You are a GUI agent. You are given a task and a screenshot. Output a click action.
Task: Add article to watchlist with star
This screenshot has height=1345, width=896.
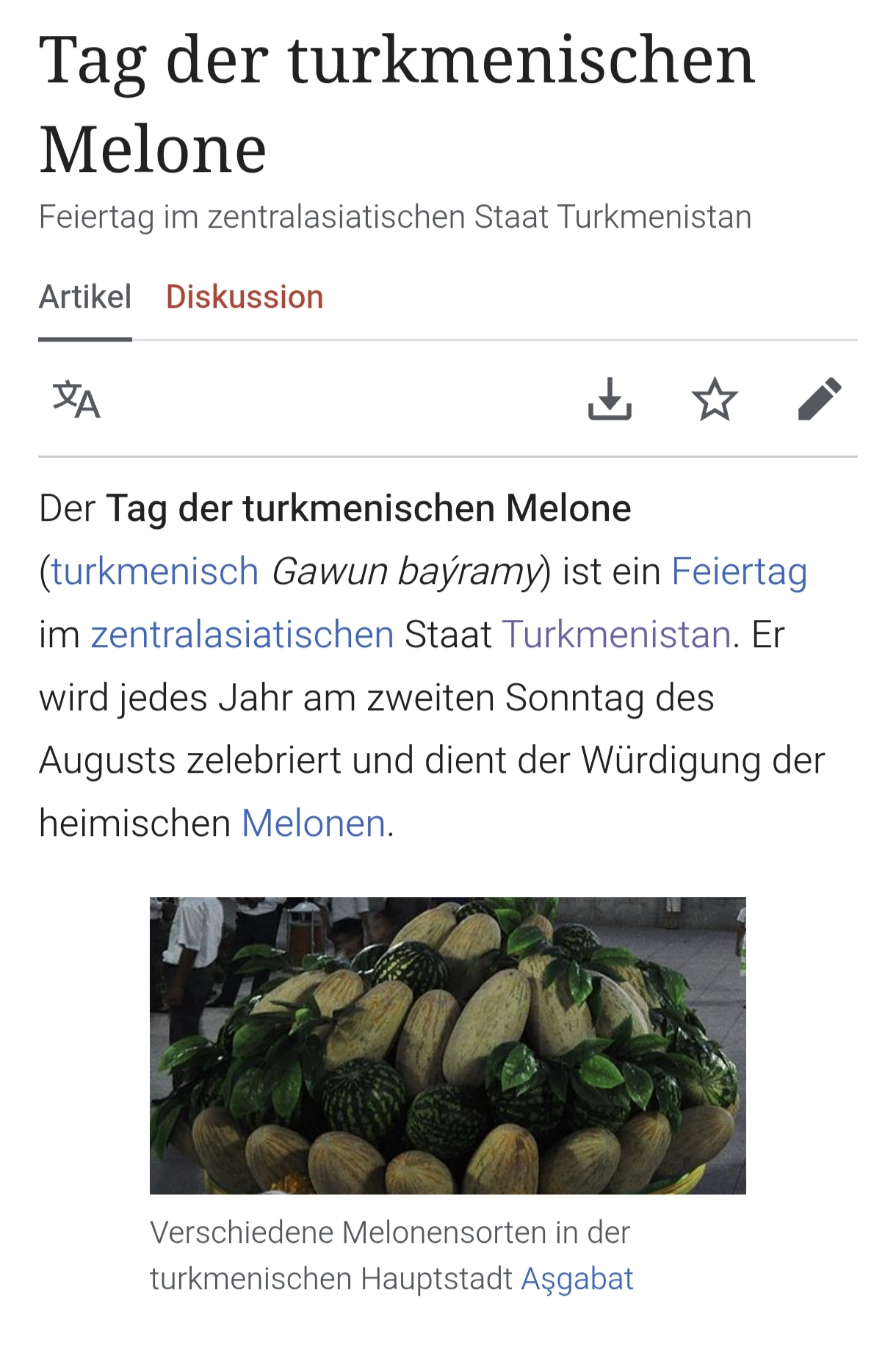click(x=715, y=400)
